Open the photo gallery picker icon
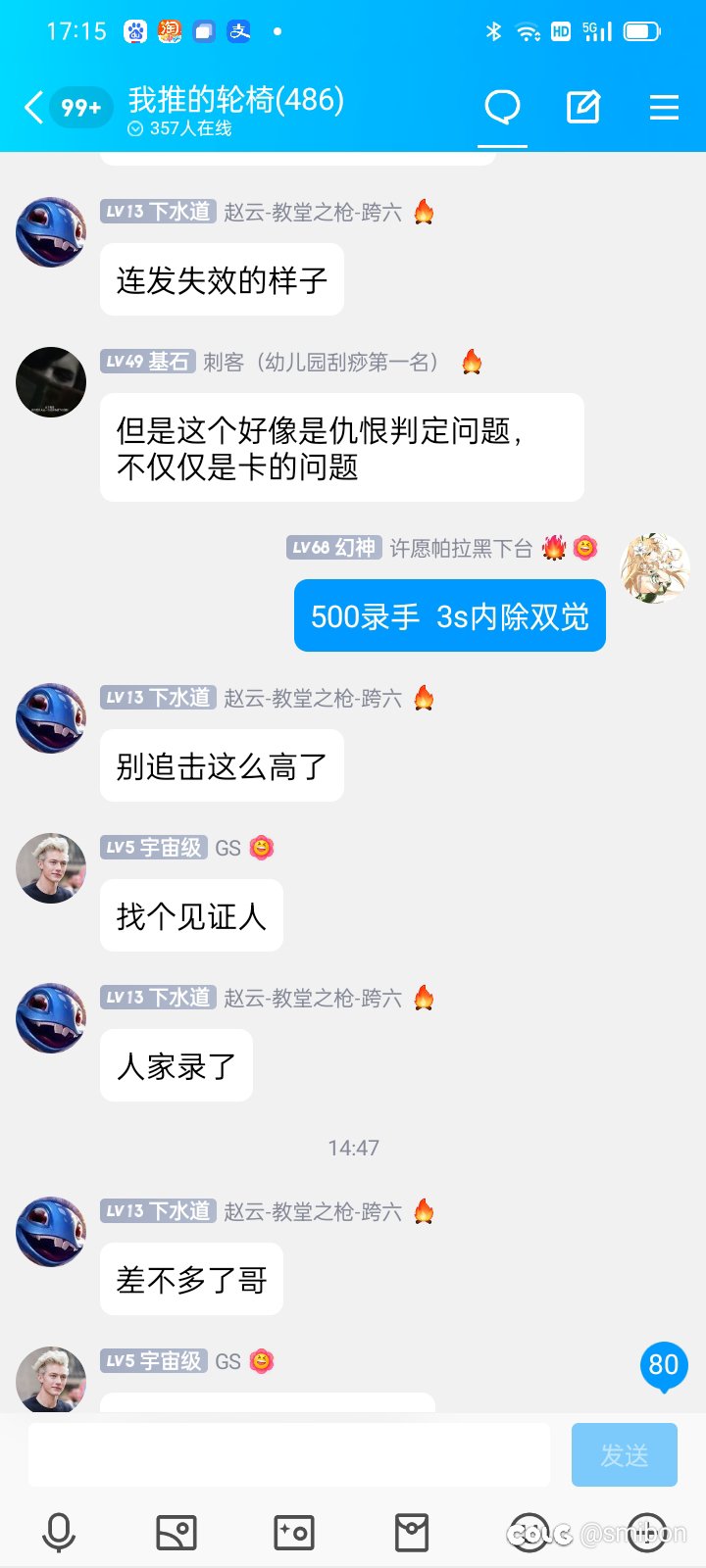 pos(176,1533)
